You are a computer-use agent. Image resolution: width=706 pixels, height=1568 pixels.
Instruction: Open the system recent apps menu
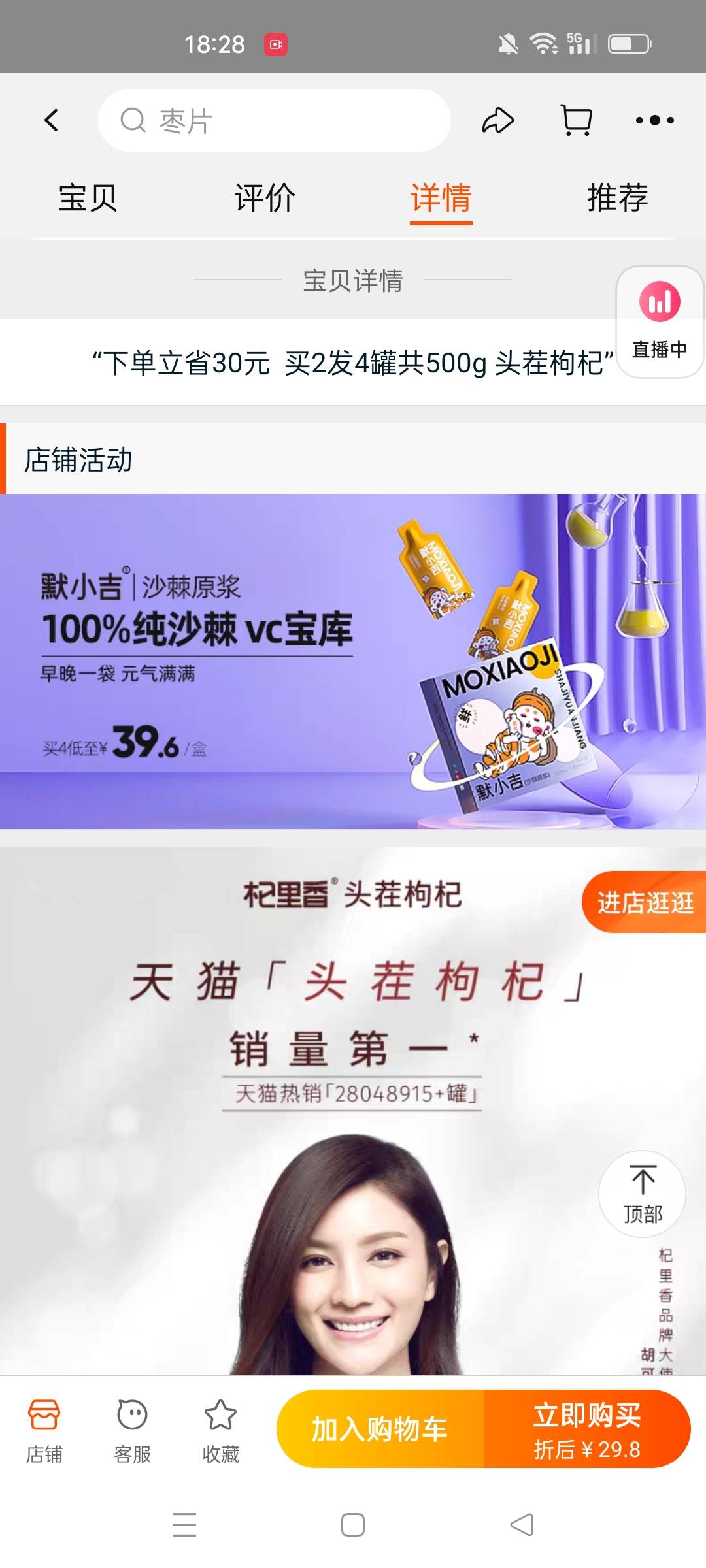coord(184,1525)
